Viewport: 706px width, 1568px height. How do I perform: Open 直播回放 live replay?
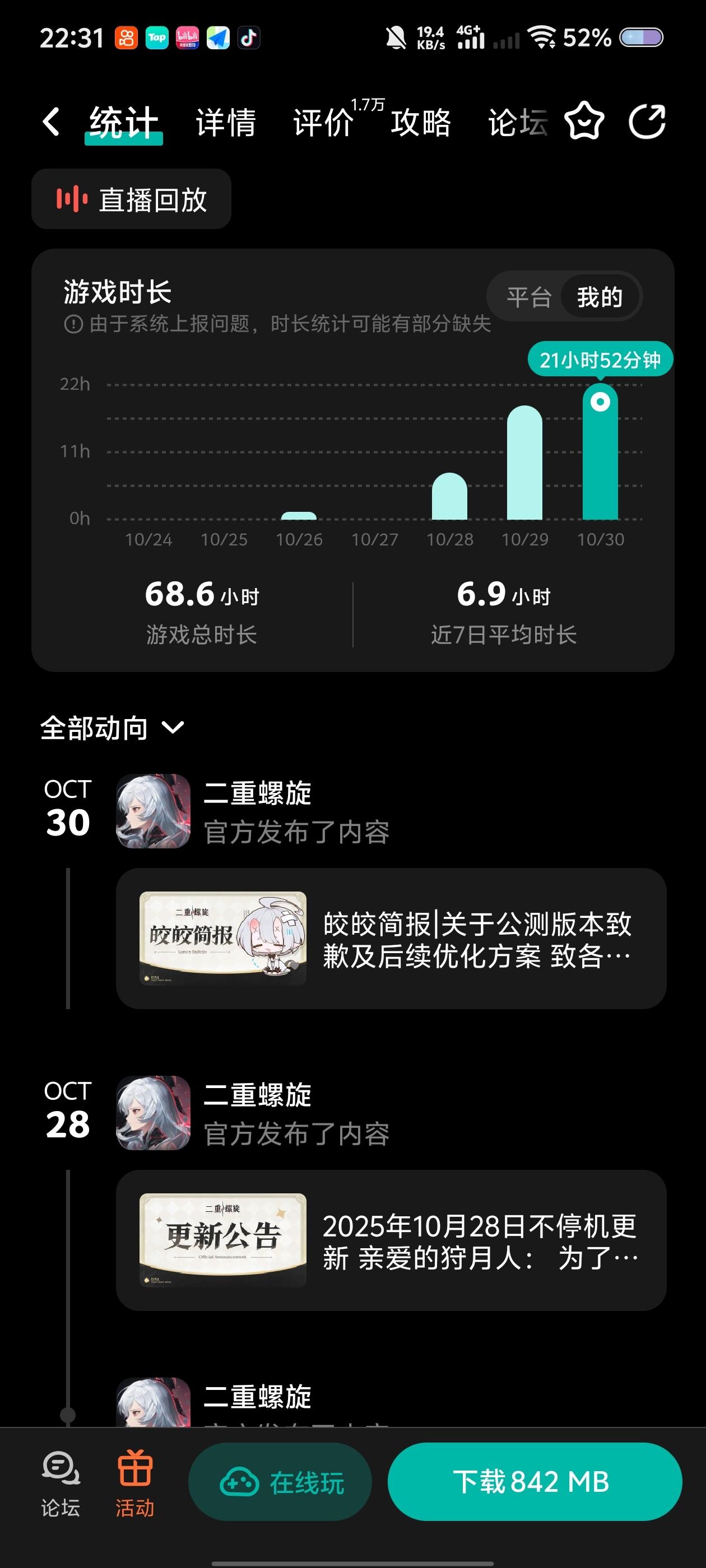132,200
